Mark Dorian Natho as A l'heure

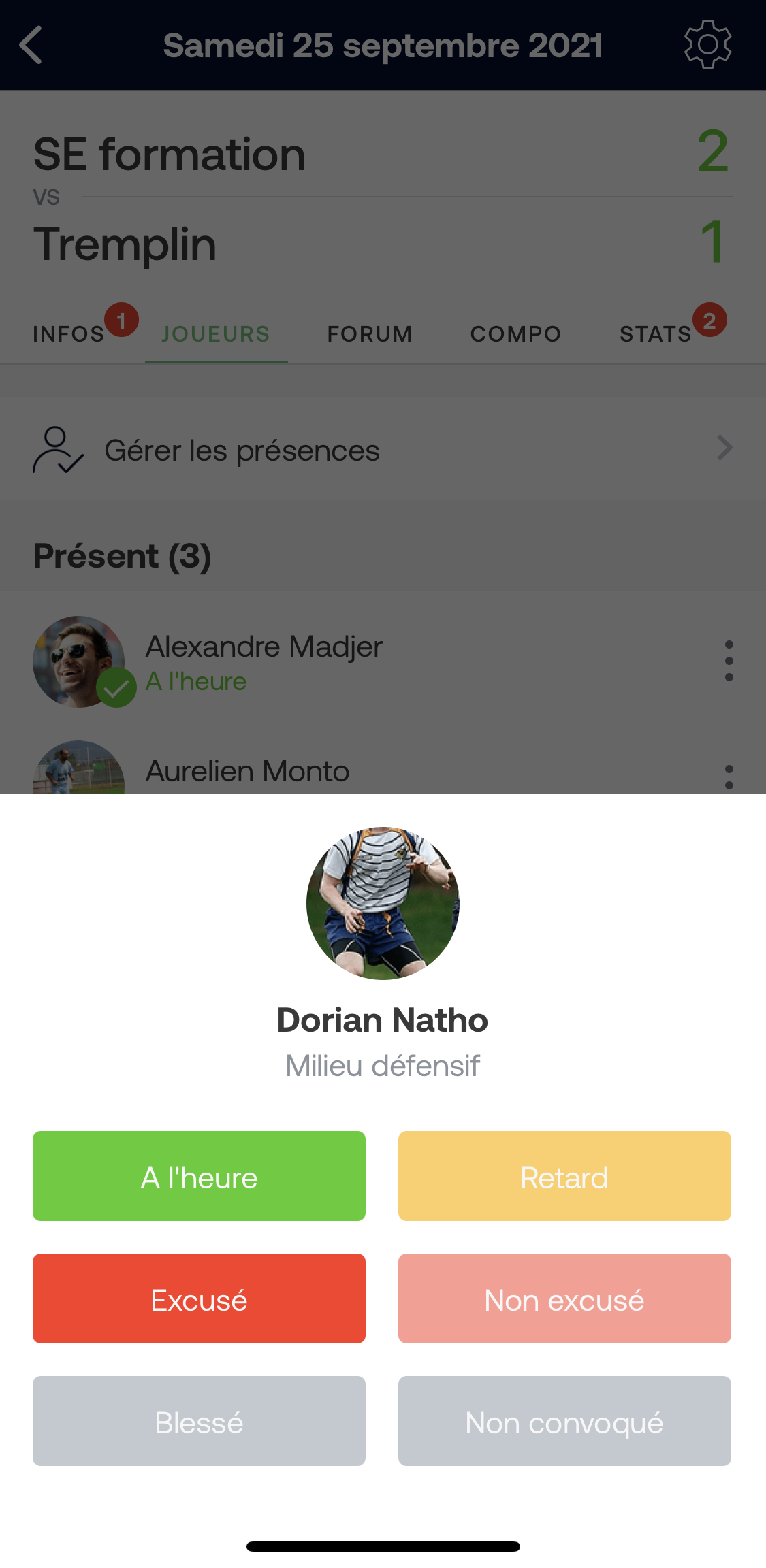tap(199, 1176)
